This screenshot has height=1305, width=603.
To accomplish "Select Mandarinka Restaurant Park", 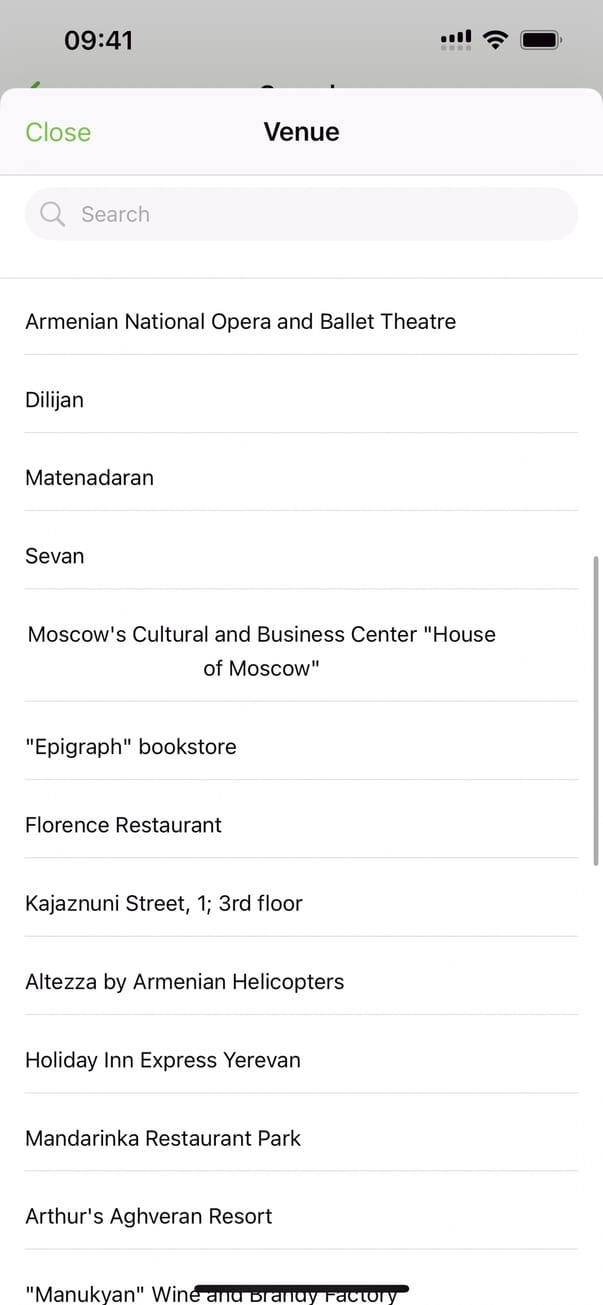I will pos(163,1138).
